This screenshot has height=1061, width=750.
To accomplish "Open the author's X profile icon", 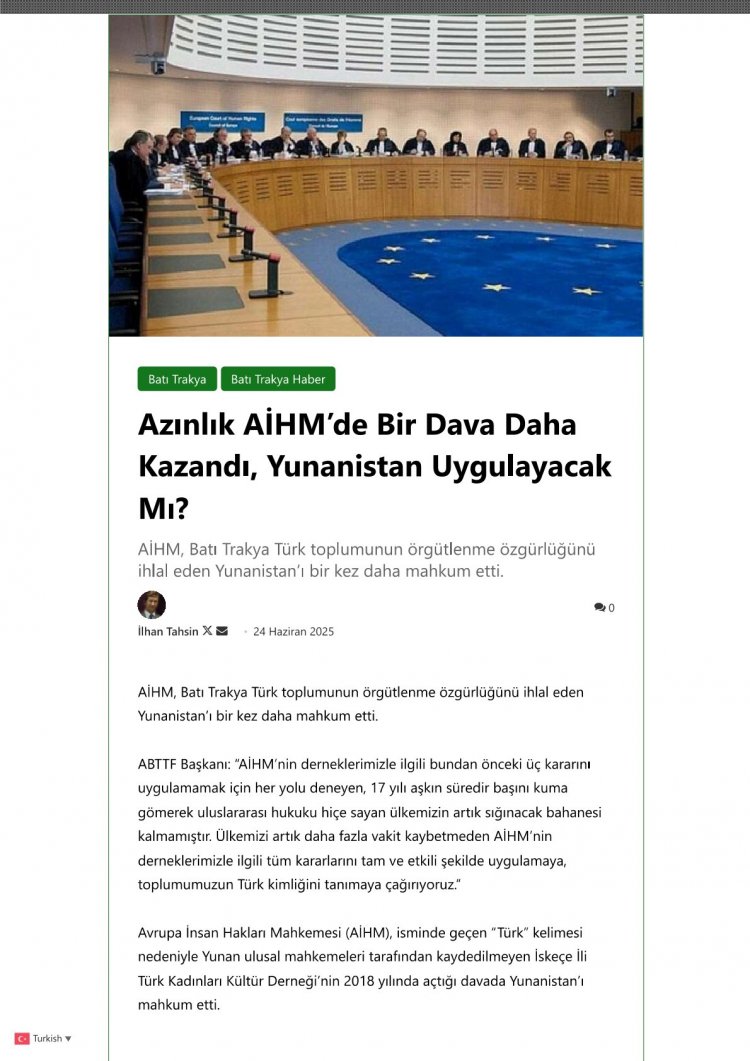I will 207,631.
